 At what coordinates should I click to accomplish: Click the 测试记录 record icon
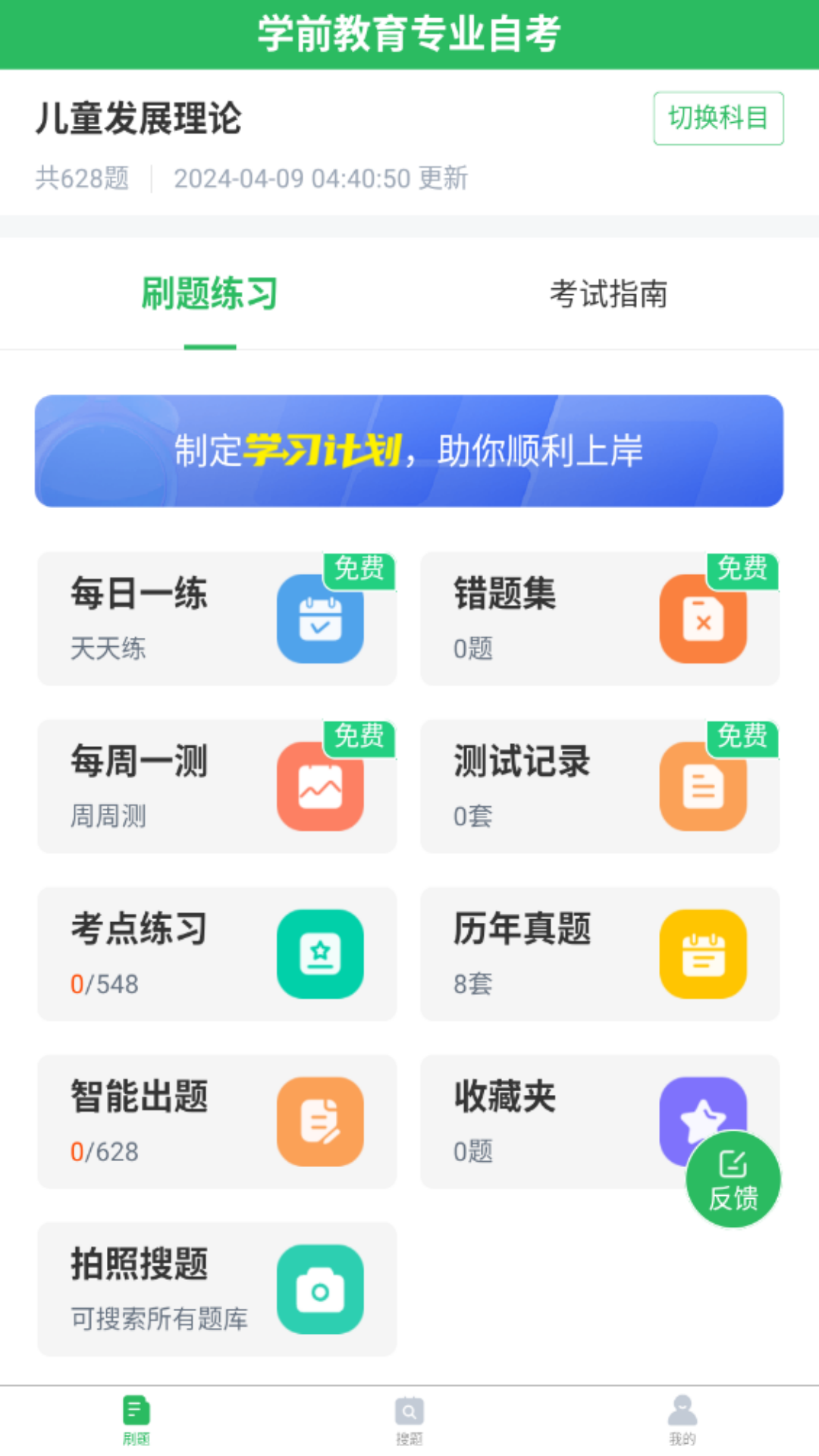(703, 786)
